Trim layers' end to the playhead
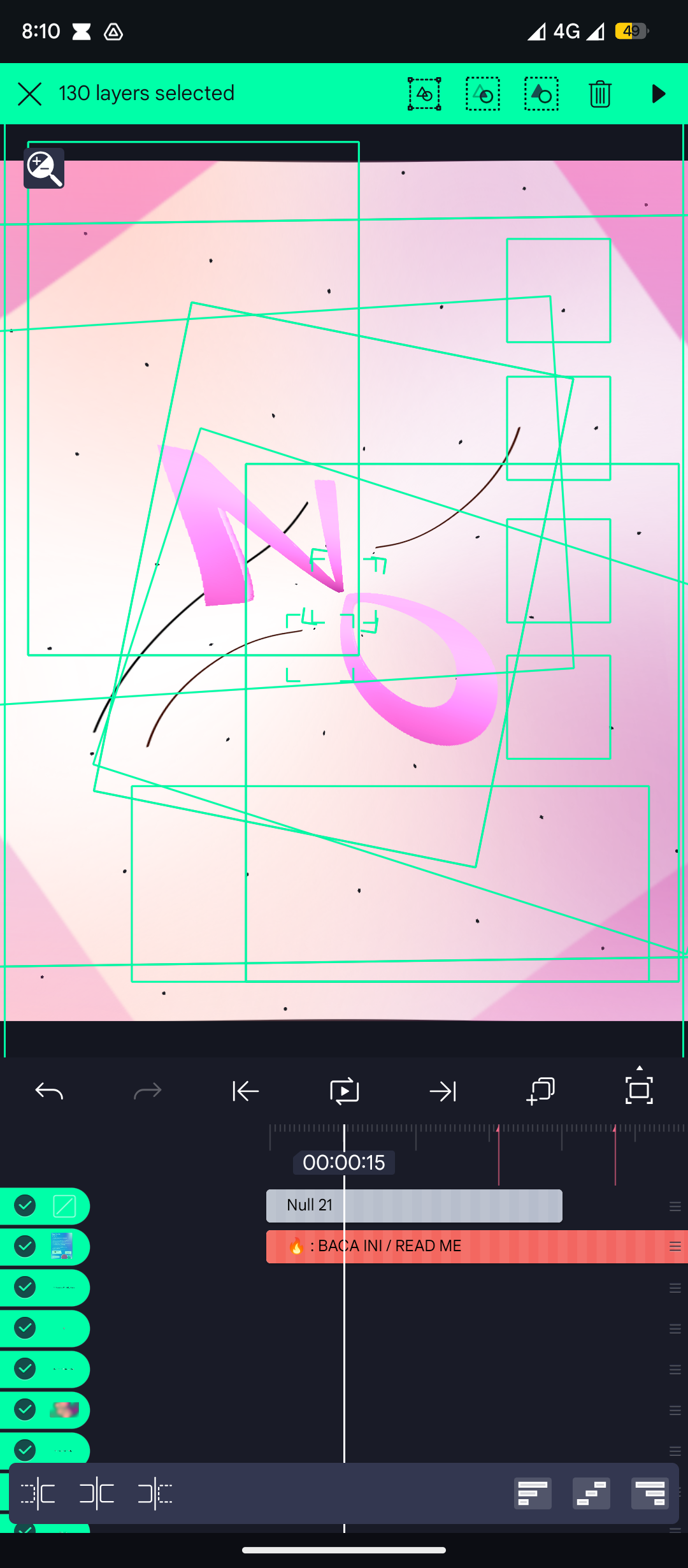The height and width of the screenshot is (1568, 688). [x=155, y=1493]
